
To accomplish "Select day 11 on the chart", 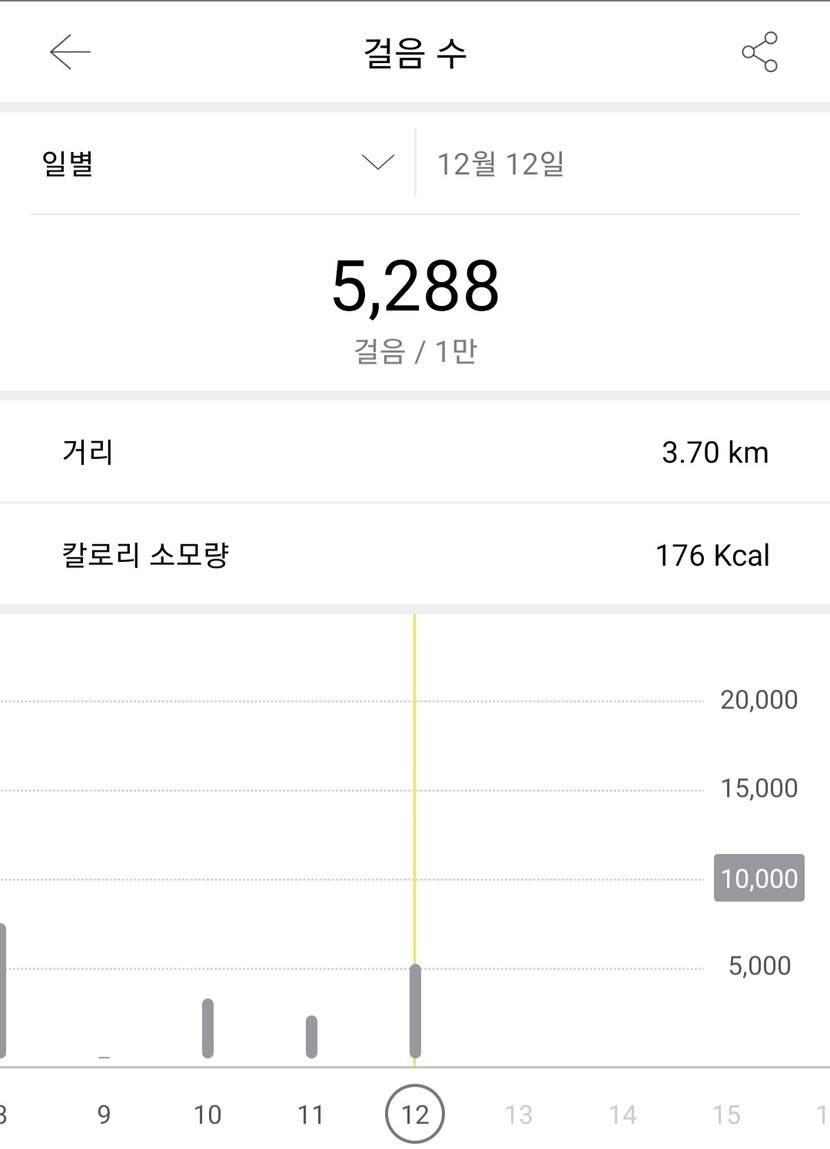I will [311, 1114].
